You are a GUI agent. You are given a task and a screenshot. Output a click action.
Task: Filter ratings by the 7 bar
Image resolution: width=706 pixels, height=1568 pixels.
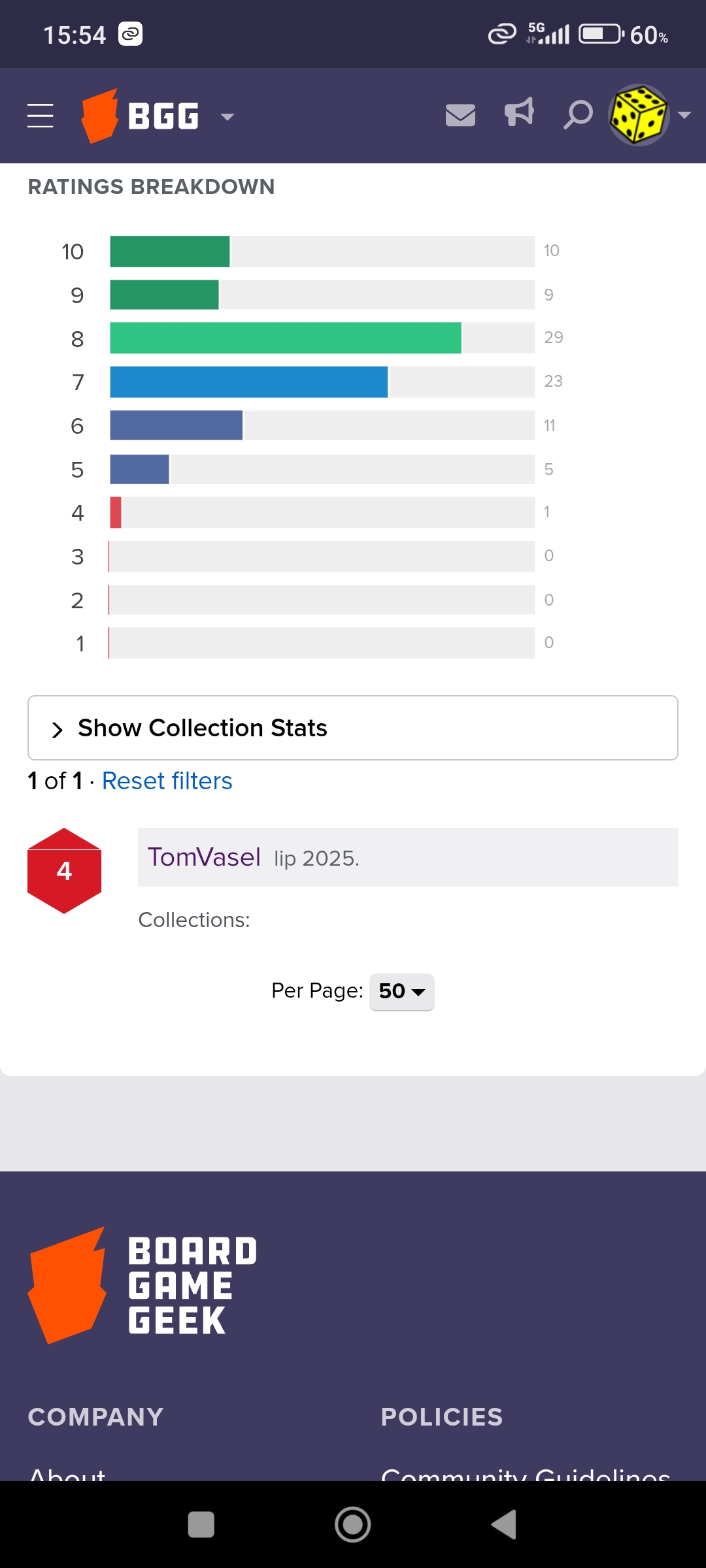click(322, 382)
